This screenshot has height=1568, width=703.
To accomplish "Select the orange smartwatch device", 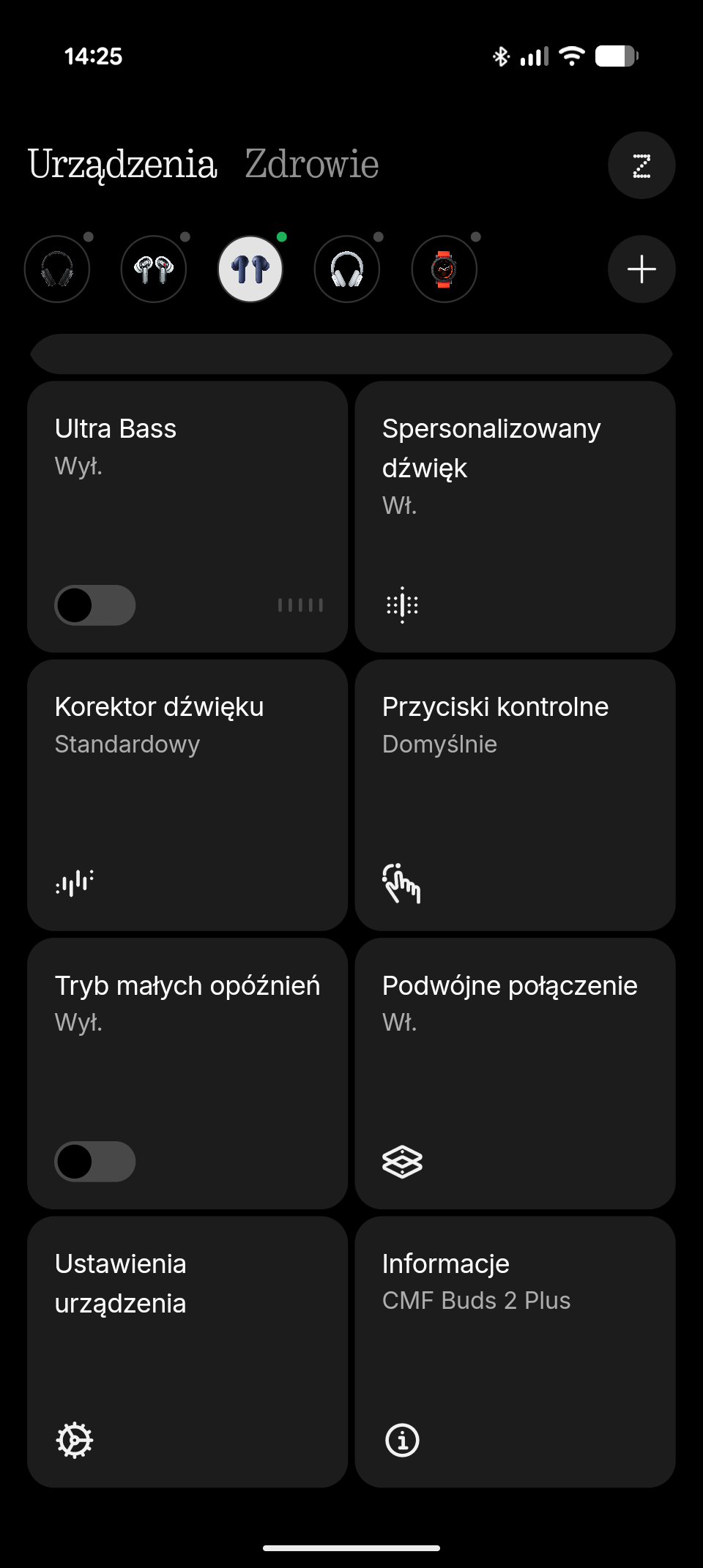I will coord(444,269).
